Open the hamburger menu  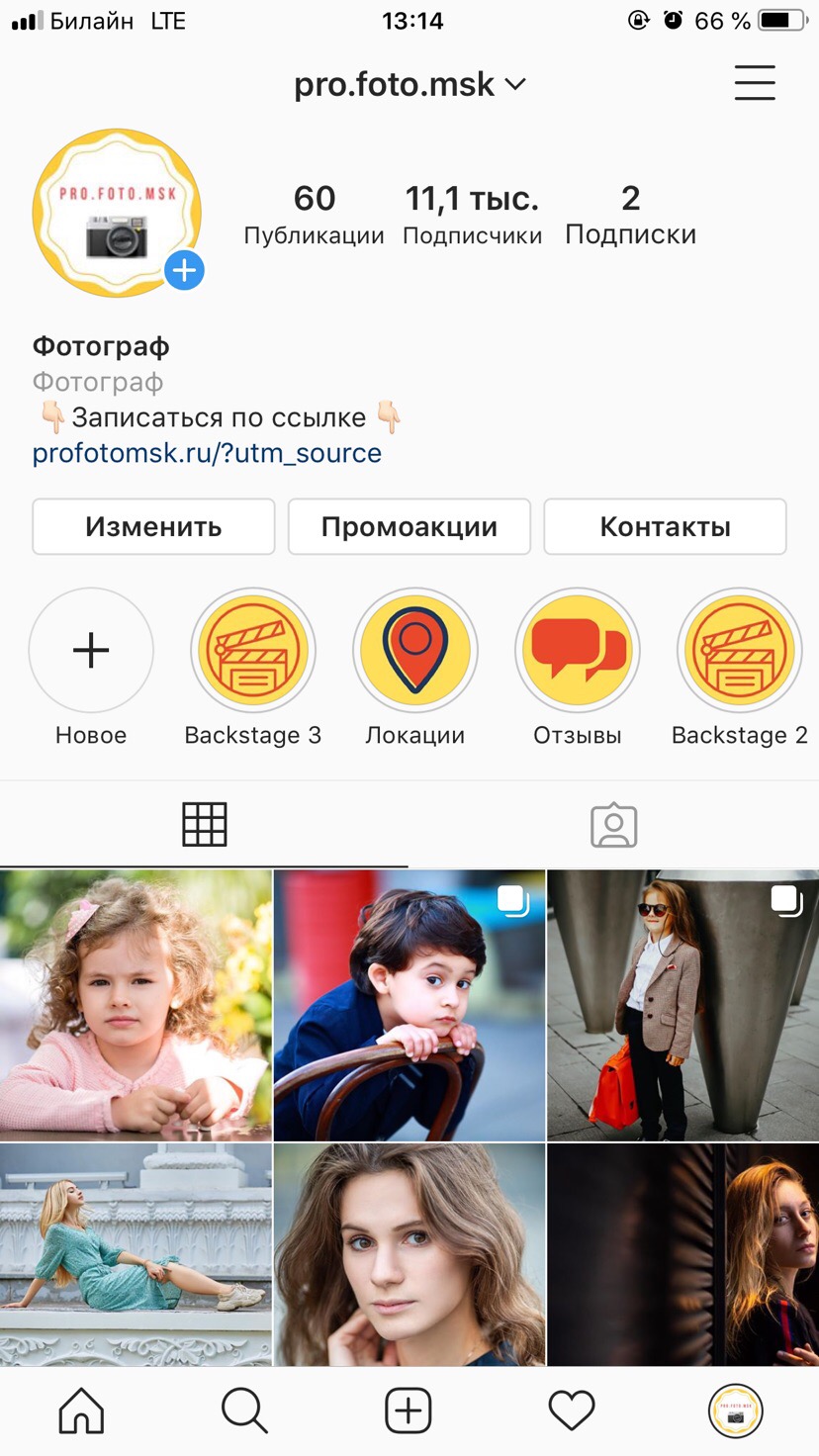tap(754, 83)
